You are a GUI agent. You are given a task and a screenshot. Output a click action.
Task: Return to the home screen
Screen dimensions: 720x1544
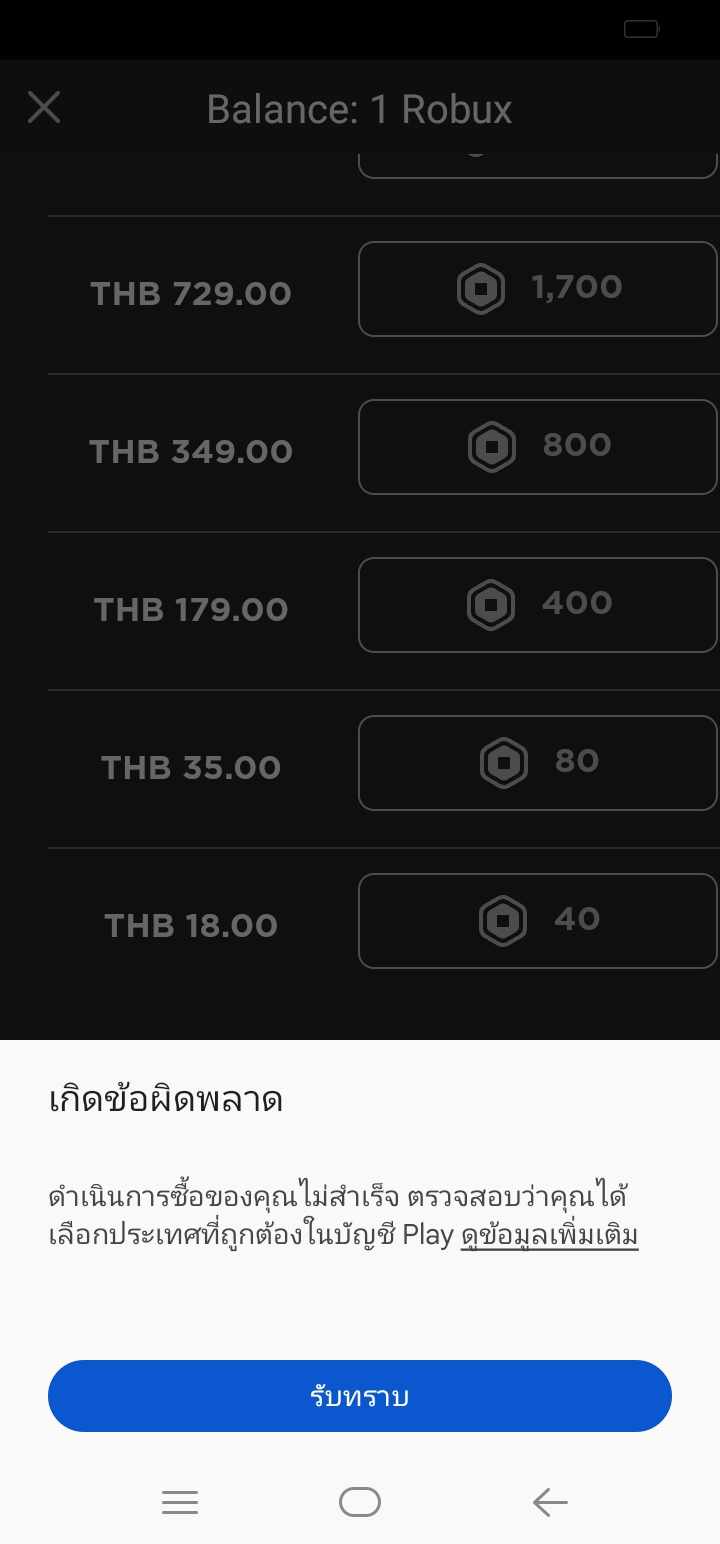360,1502
